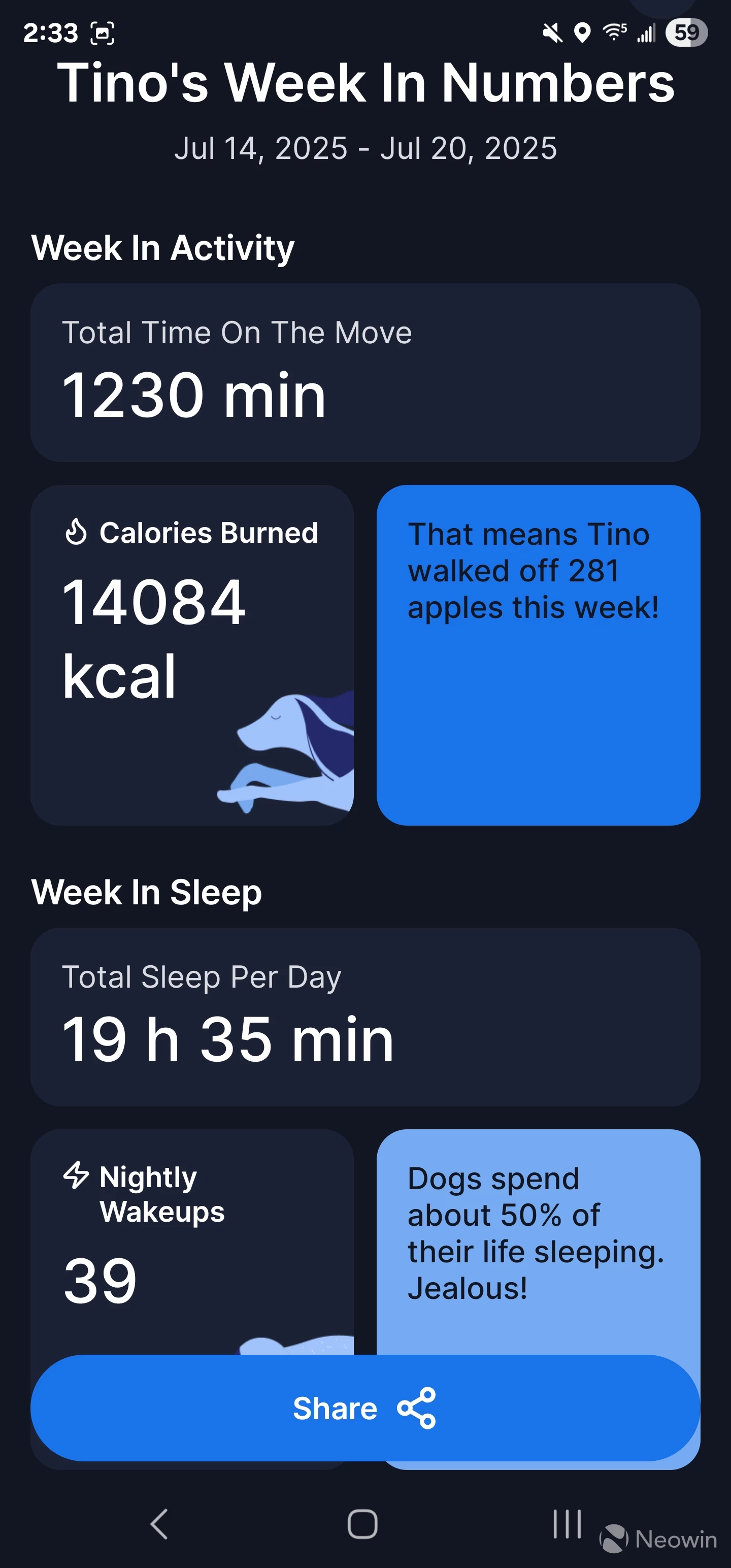The height and width of the screenshot is (1568, 731).
Task: Open the recent apps view
Action: pos(567,1523)
